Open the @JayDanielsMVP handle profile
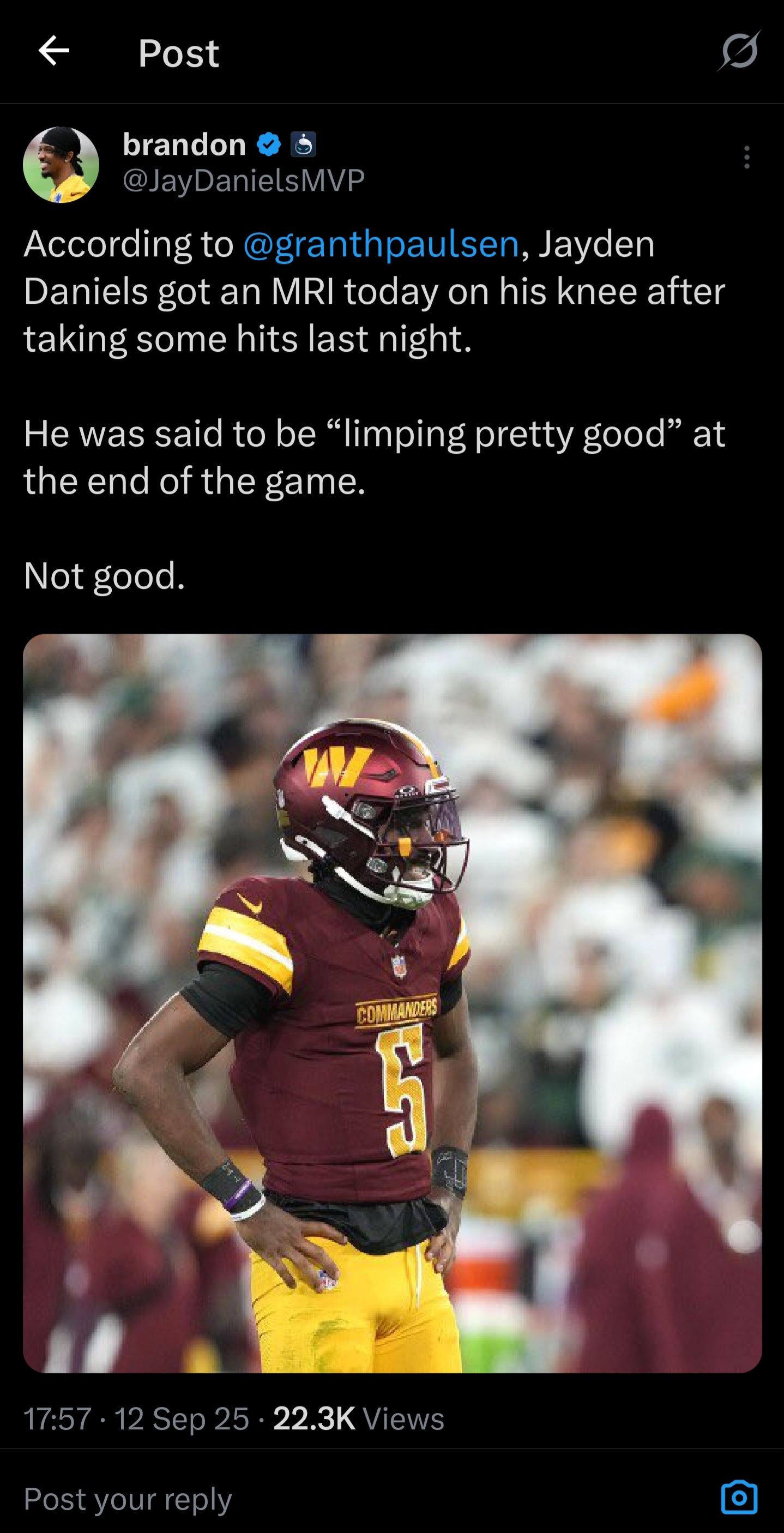 (x=244, y=181)
